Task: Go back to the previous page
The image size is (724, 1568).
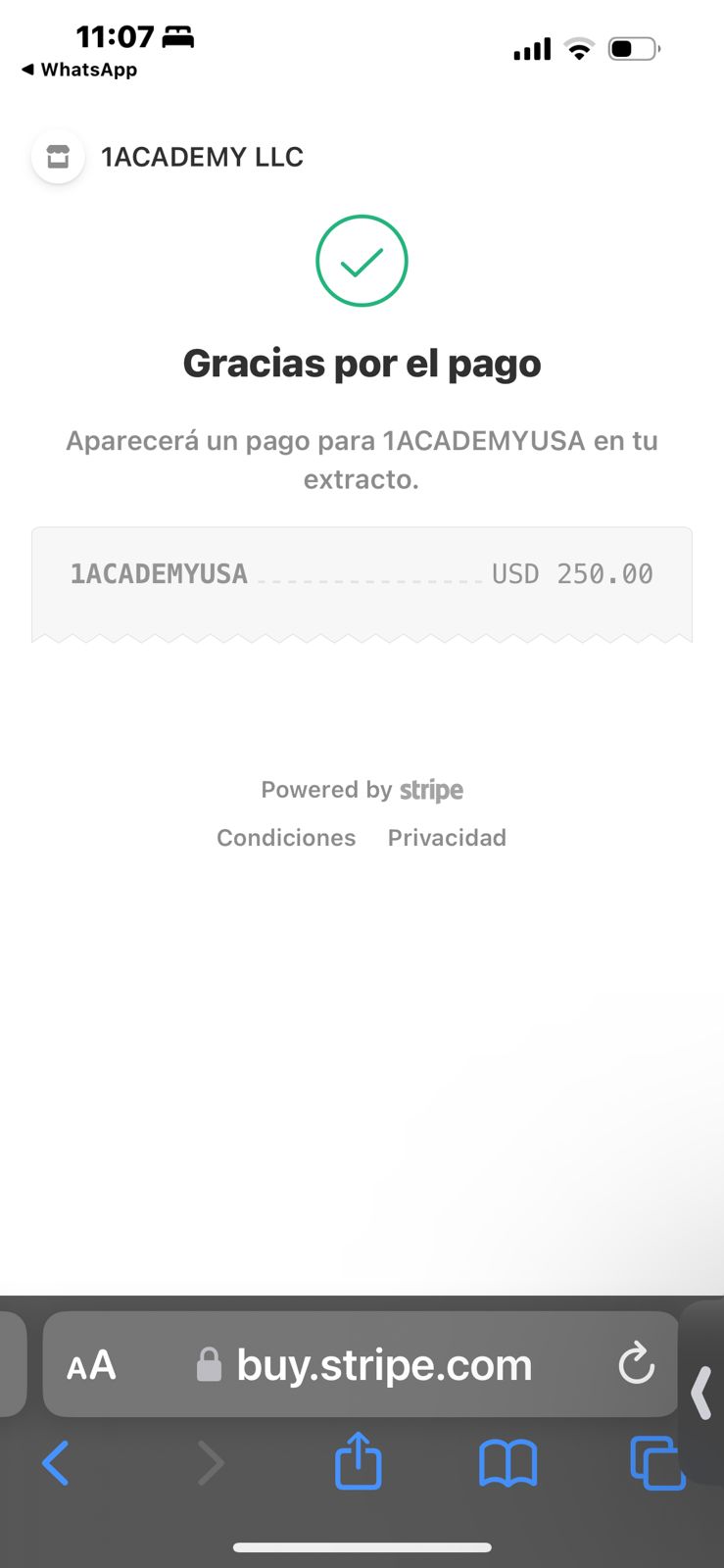Action: [56, 1464]
